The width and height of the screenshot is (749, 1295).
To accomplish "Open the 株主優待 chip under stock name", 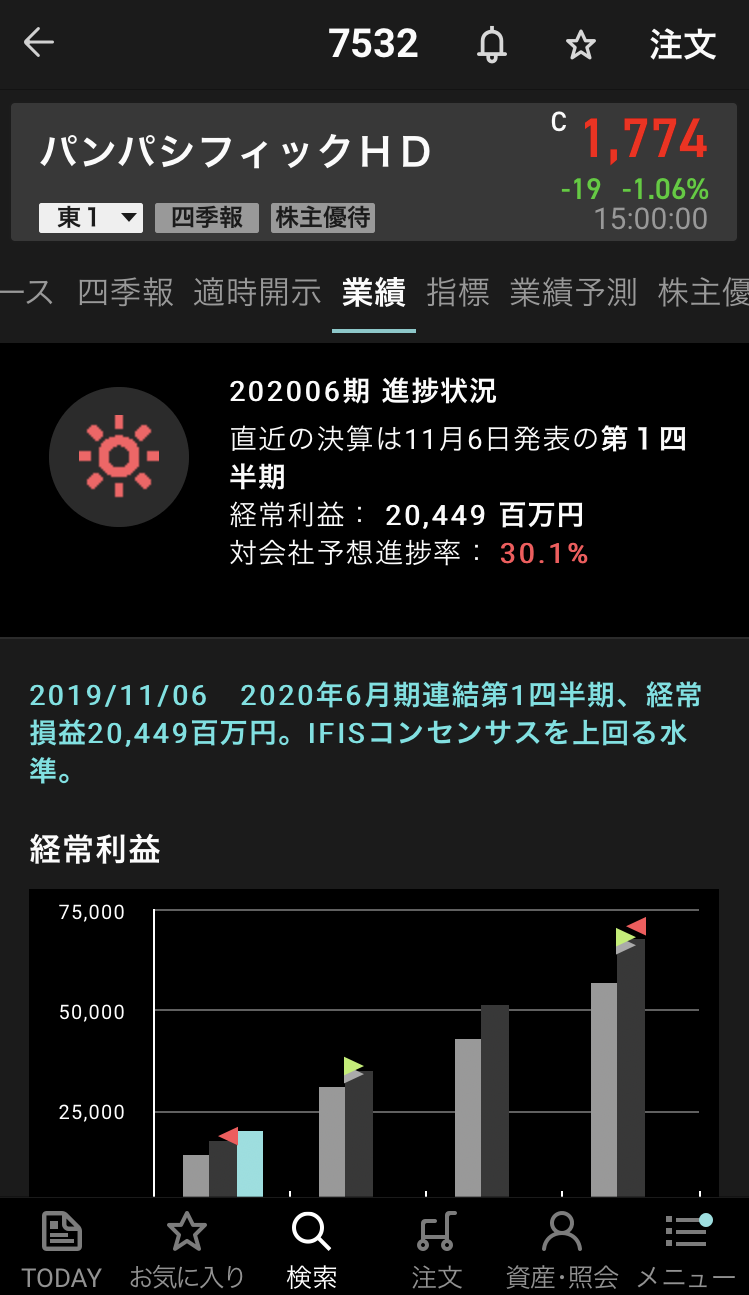I will pos(323,218).
